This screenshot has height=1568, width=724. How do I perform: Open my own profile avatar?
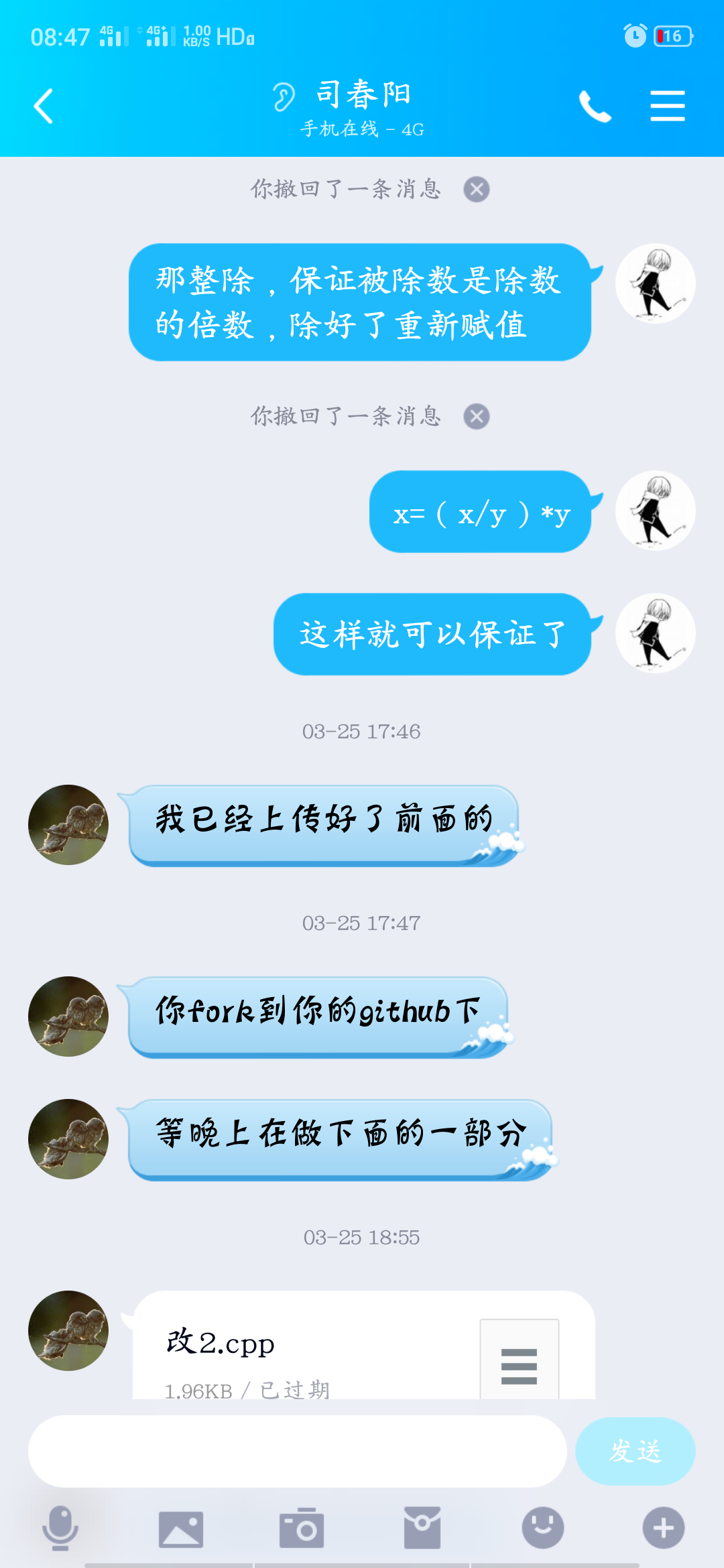655,283
